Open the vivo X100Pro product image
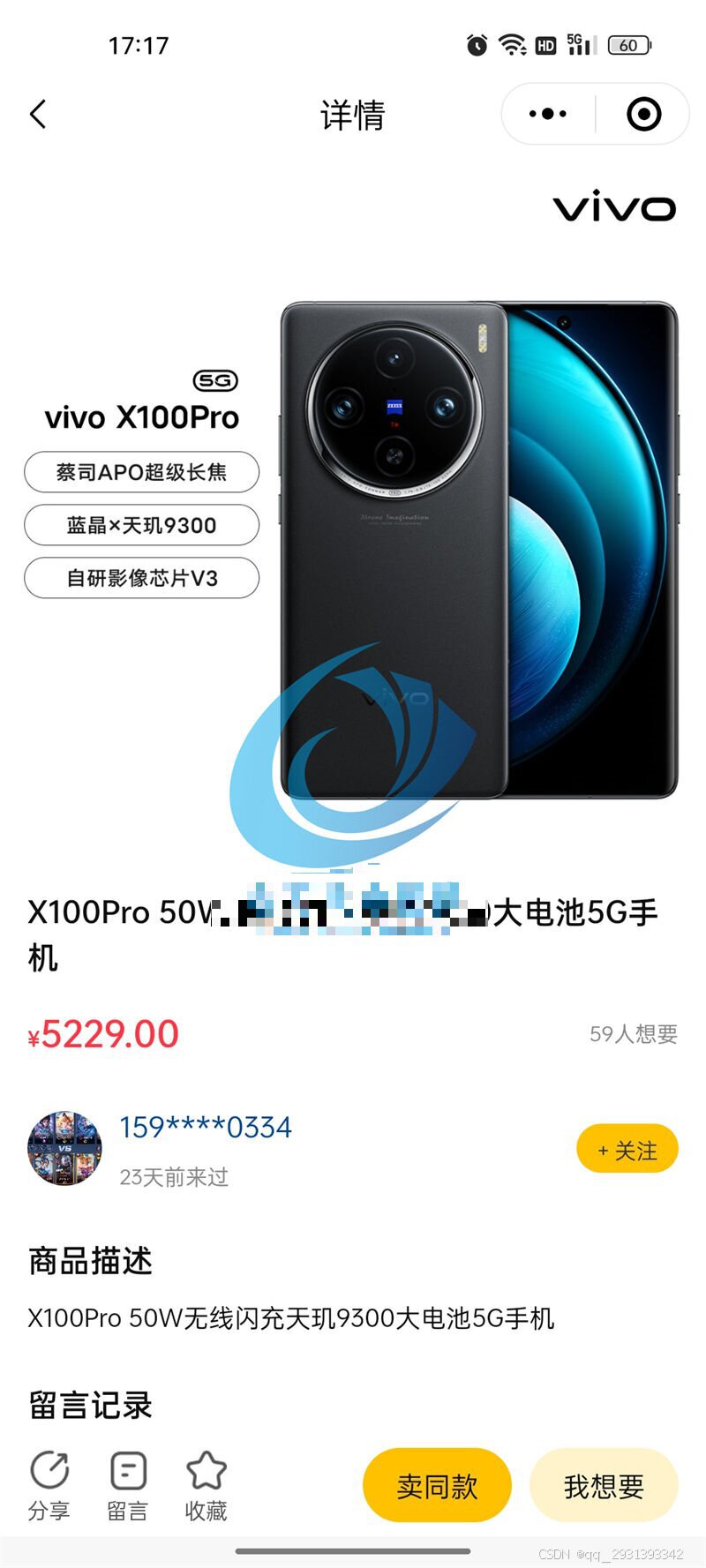The width and height of the screenshot is (706, 1568). 353,529
